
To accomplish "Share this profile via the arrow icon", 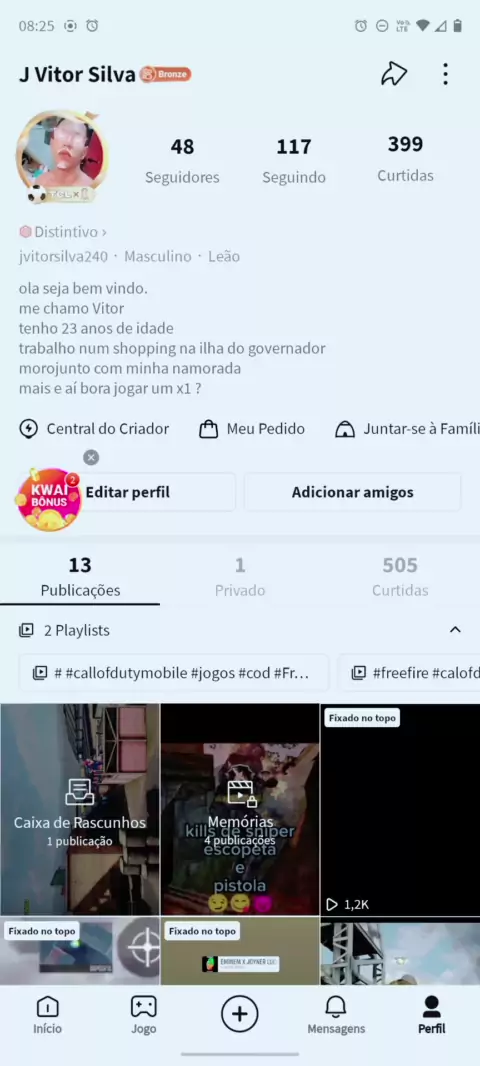I will pyautogui.click(x=393, y=74).
